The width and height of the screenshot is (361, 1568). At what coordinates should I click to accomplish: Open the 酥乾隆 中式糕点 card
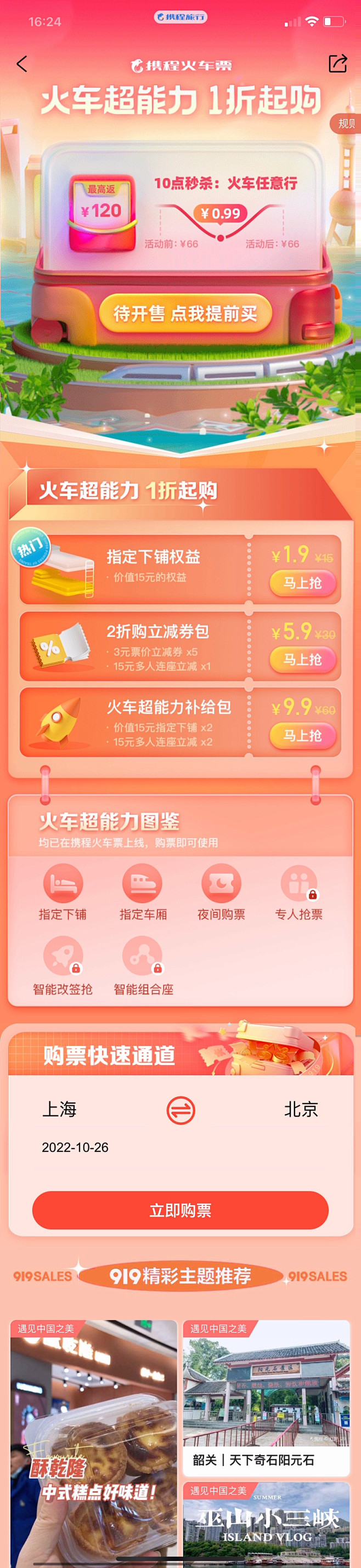pyautogui.click(x=94, y=1442)
